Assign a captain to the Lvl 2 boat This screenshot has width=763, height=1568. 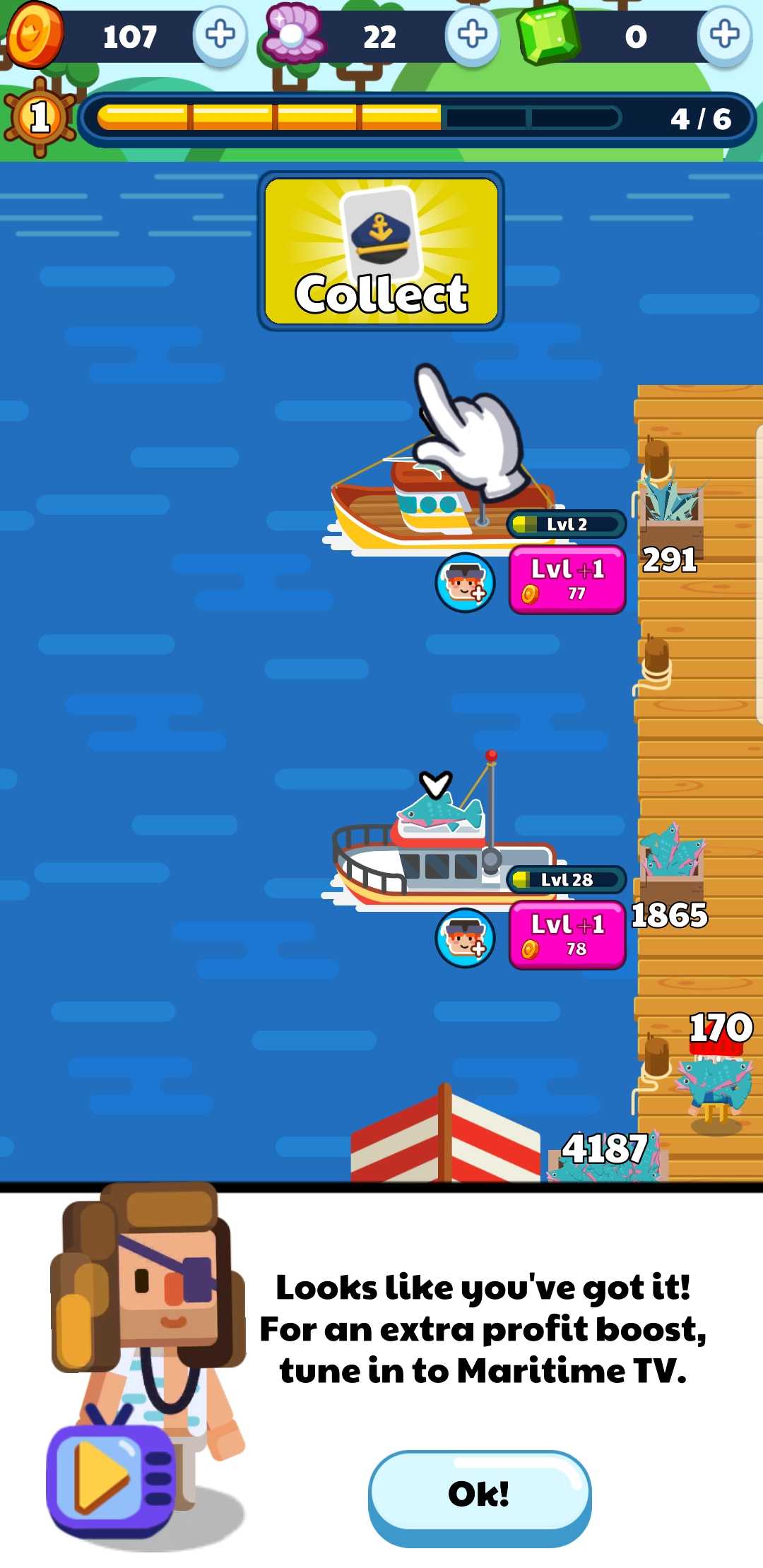465,582
